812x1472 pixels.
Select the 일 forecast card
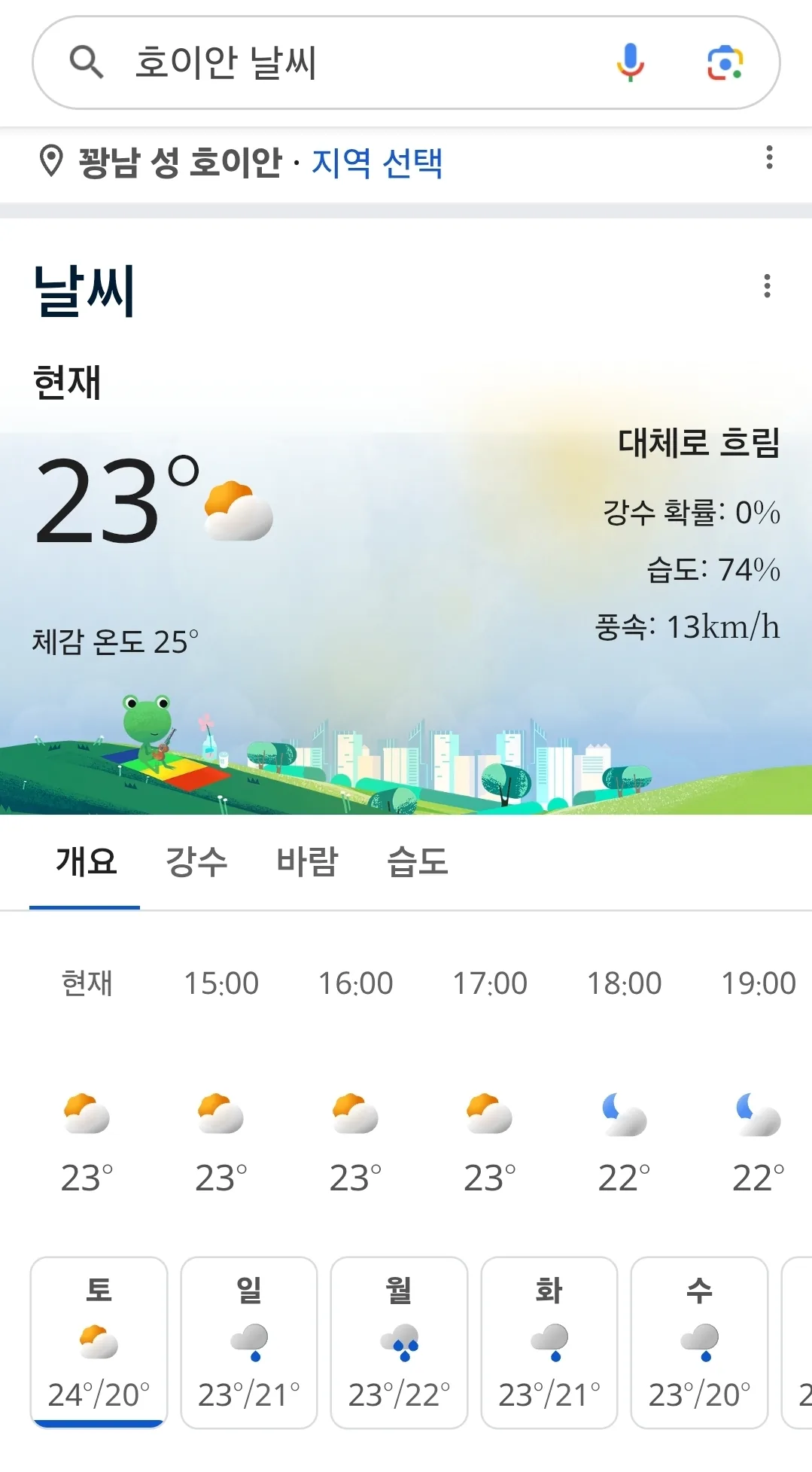click(x=249, y=1342)
